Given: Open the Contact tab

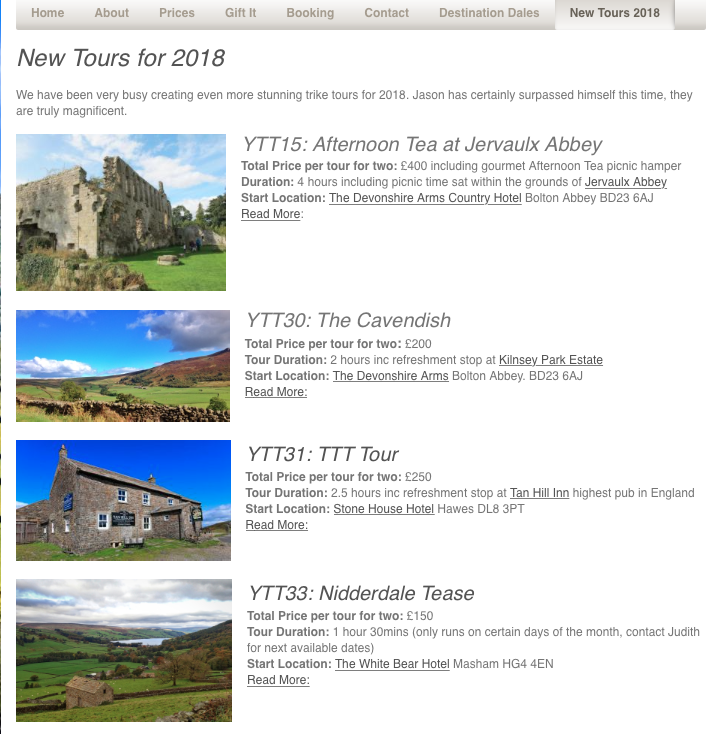Looking at the screenshot, I should pyautogui.click(x=387, y=13).
